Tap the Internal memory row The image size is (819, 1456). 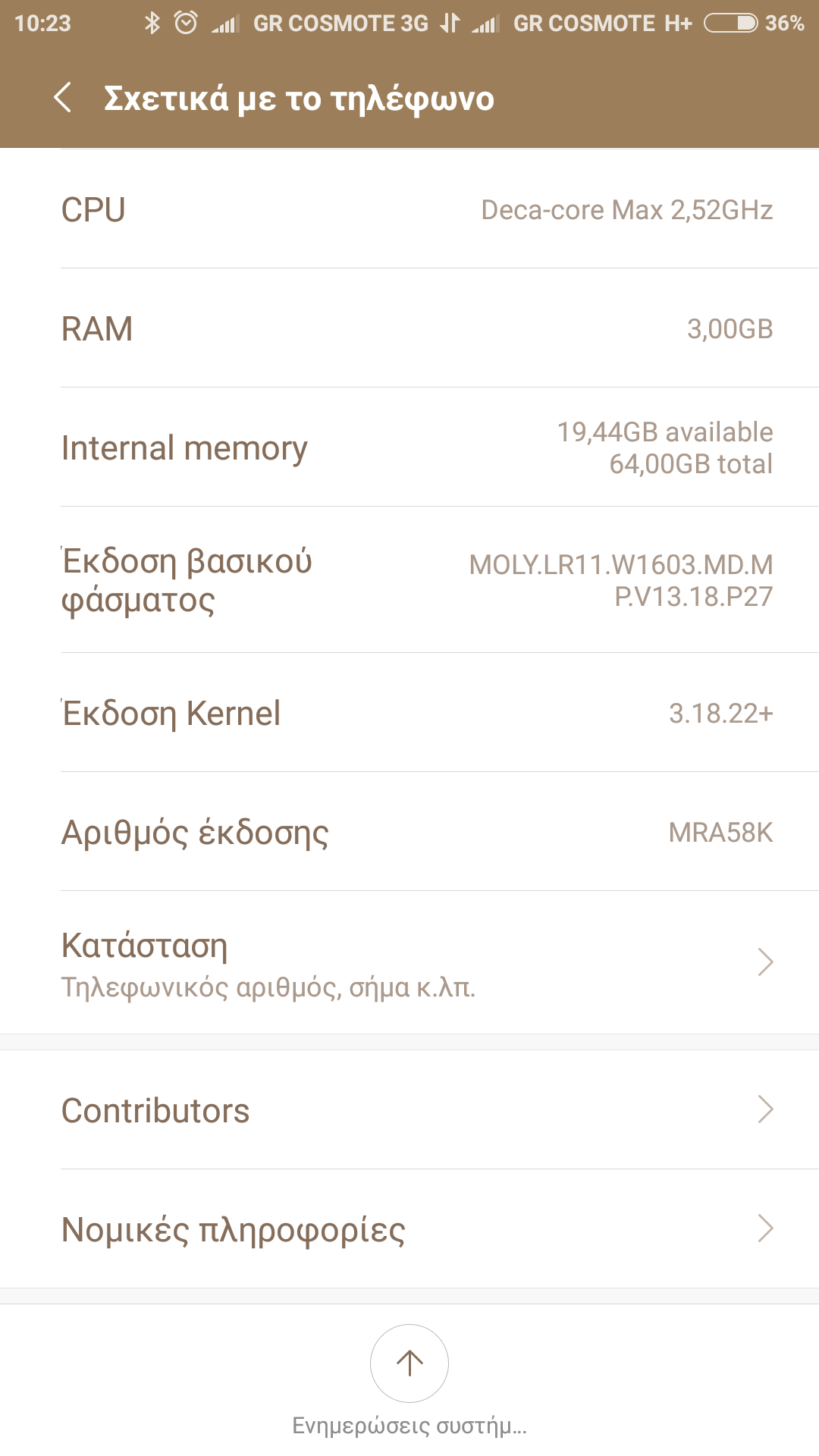409,447
